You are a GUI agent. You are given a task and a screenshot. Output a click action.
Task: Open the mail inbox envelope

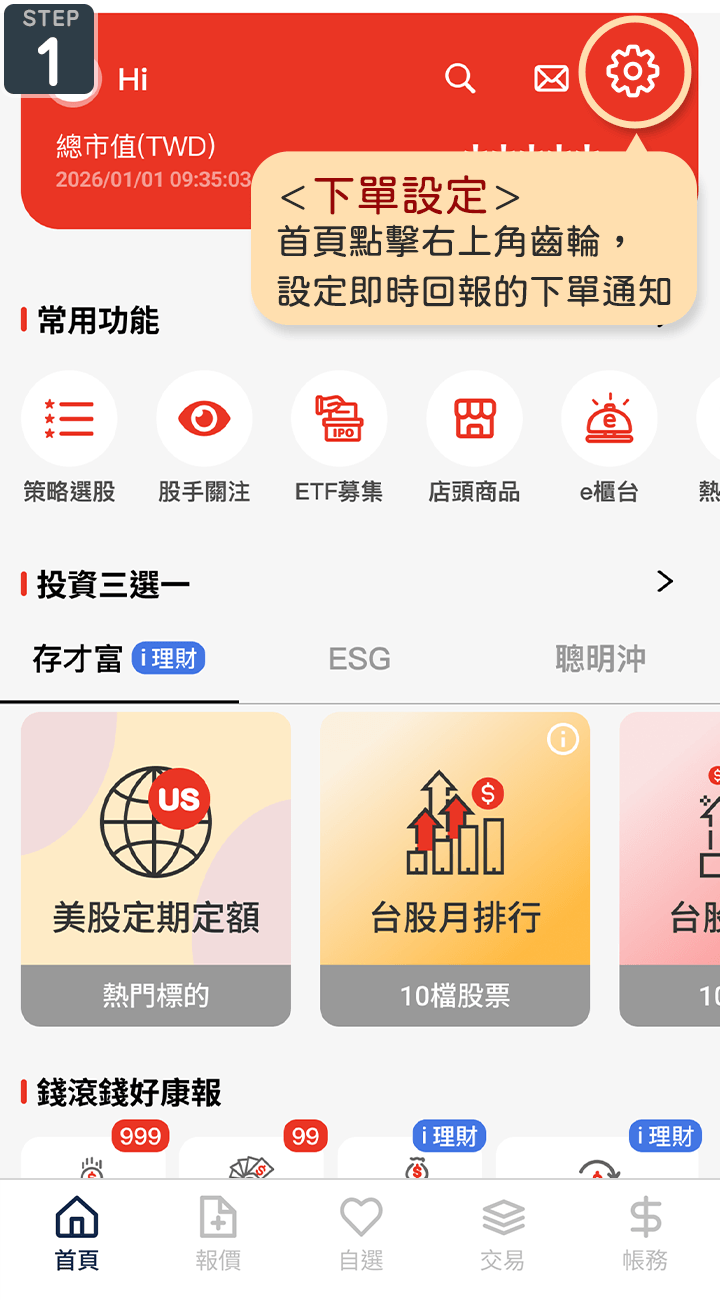click(x=551, y=78)
